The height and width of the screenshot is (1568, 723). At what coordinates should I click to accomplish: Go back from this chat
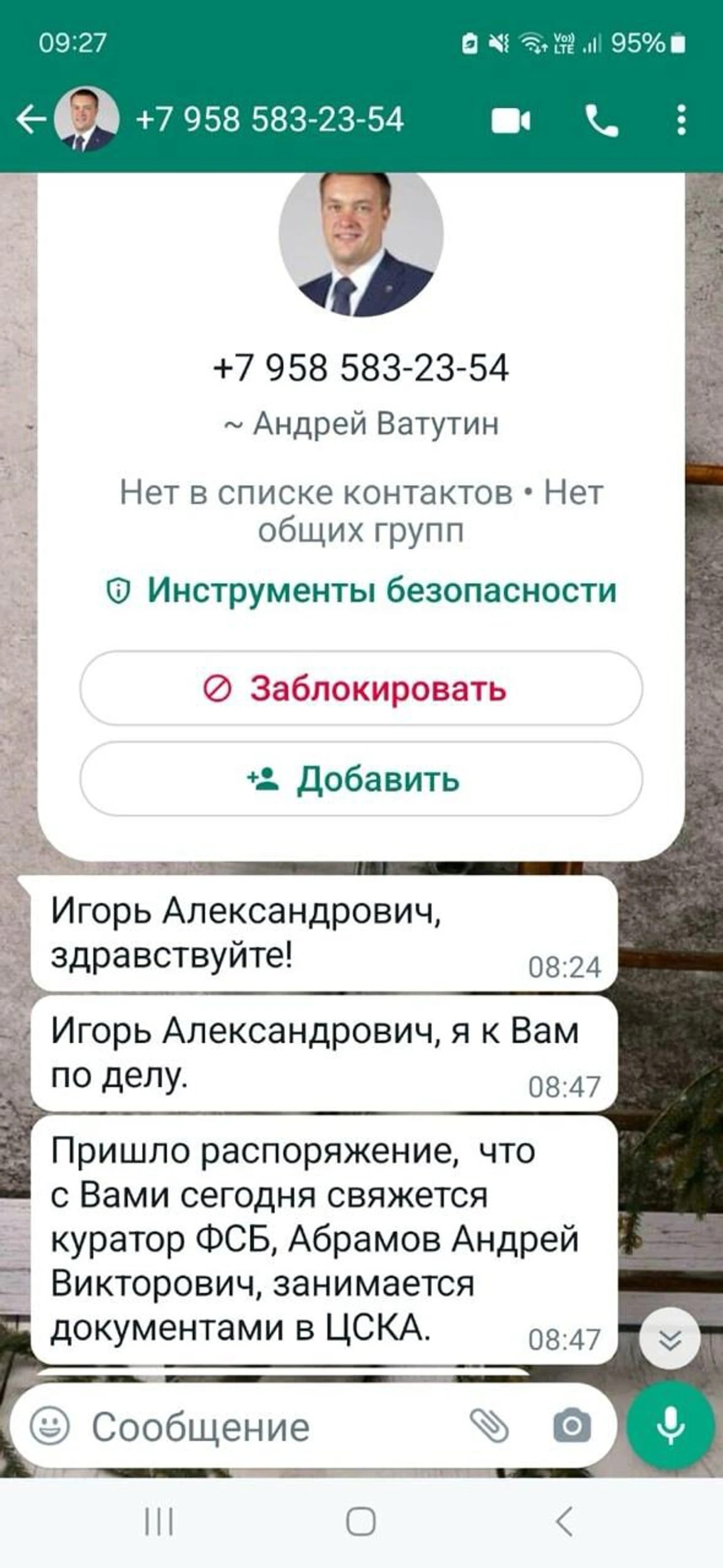click(x=30, y=119)
